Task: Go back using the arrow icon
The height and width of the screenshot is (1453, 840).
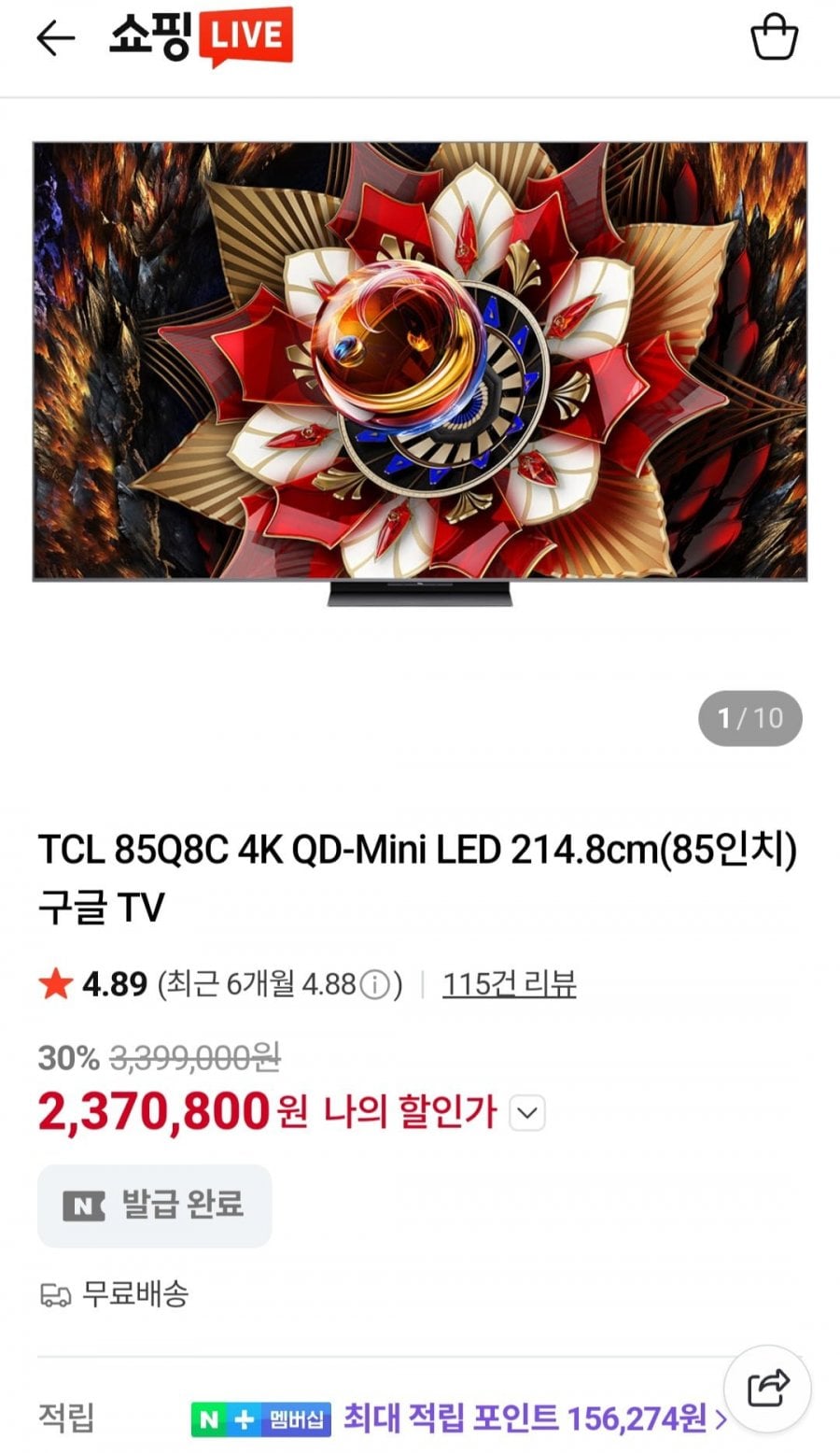Action: tap(55, 38)
